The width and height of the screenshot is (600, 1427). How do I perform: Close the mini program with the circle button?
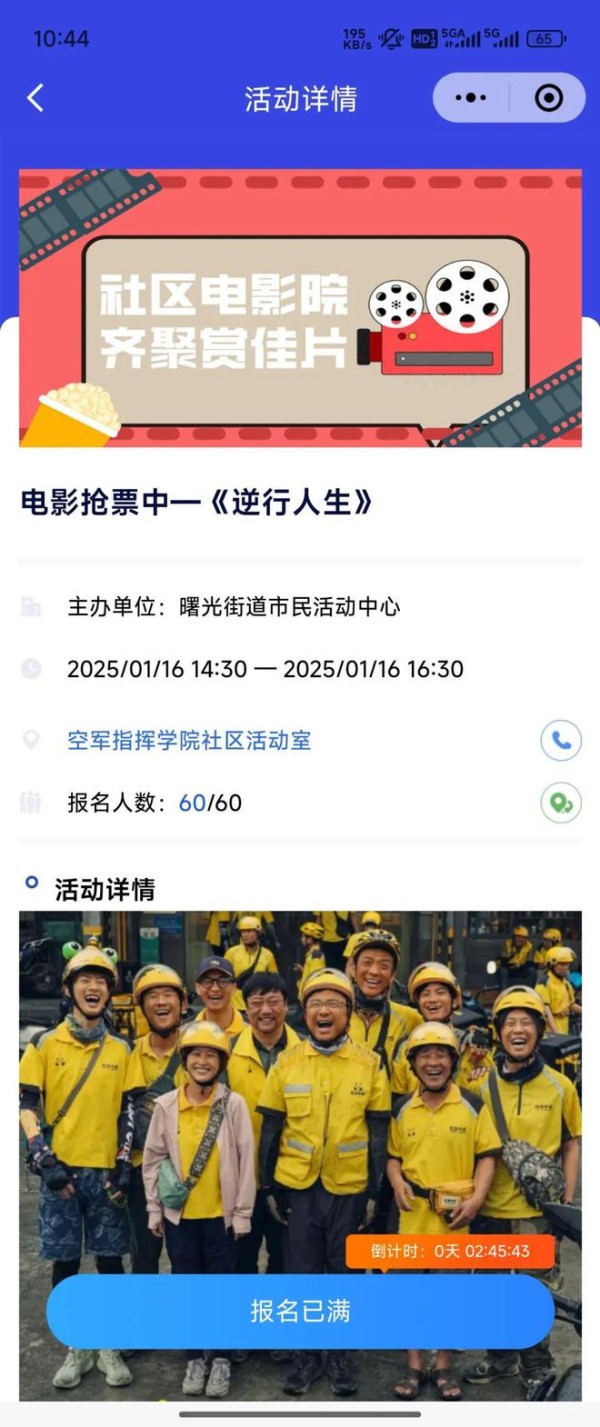click(549, 98)
